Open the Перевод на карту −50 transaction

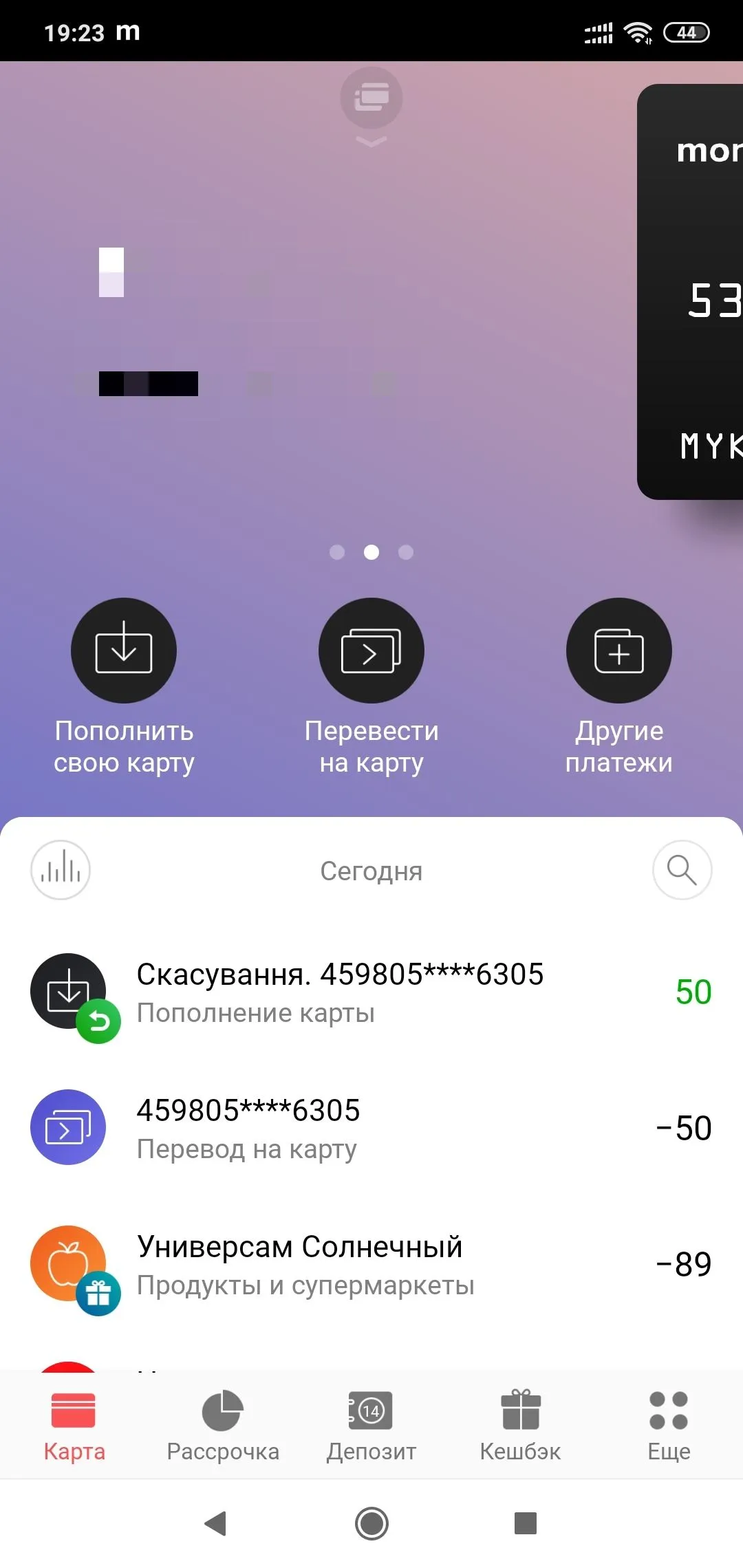coord(371,1128)
